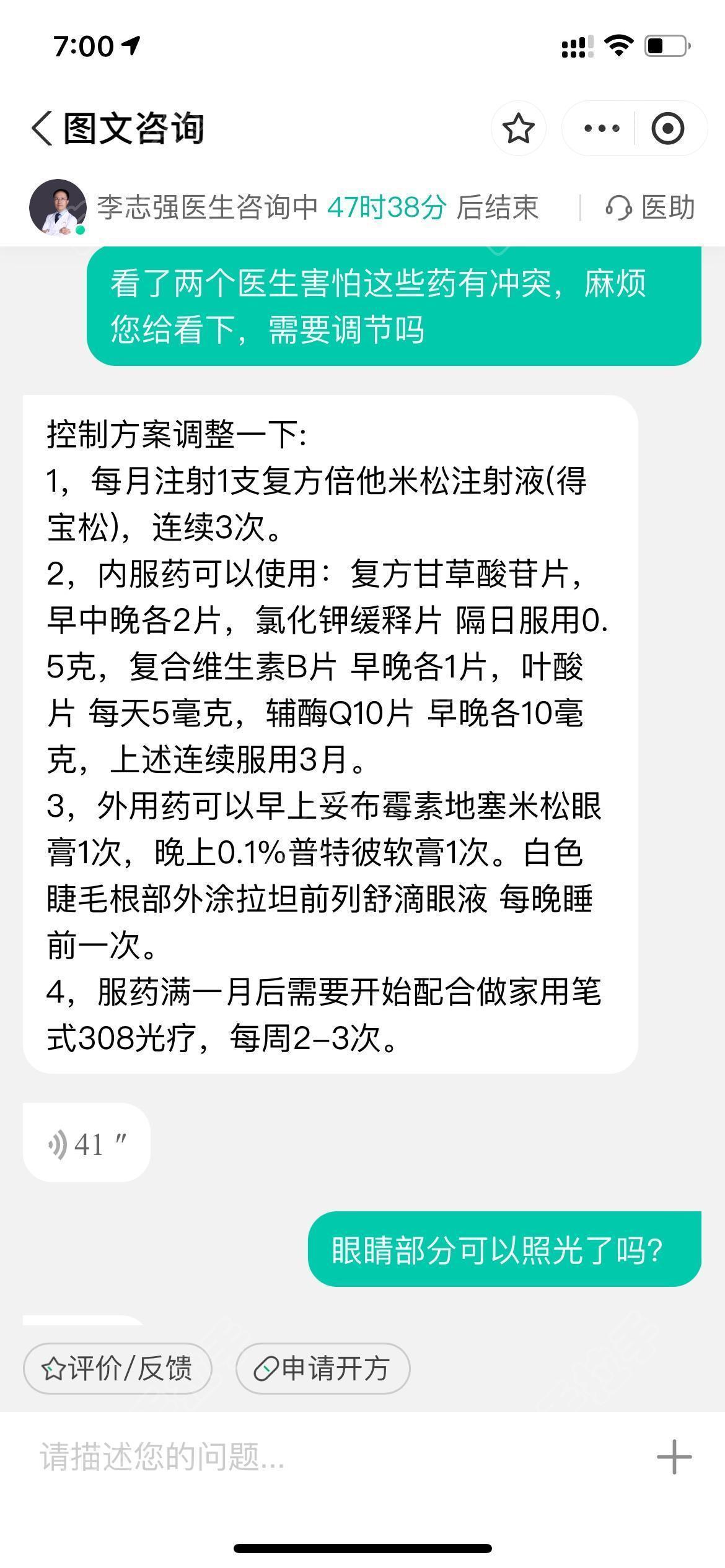Image resolution: width=725 pixels, height=1568 pixels.
Task: Close mini program with circle target icon
Action: pyautogui.click(x=667, y=129)
